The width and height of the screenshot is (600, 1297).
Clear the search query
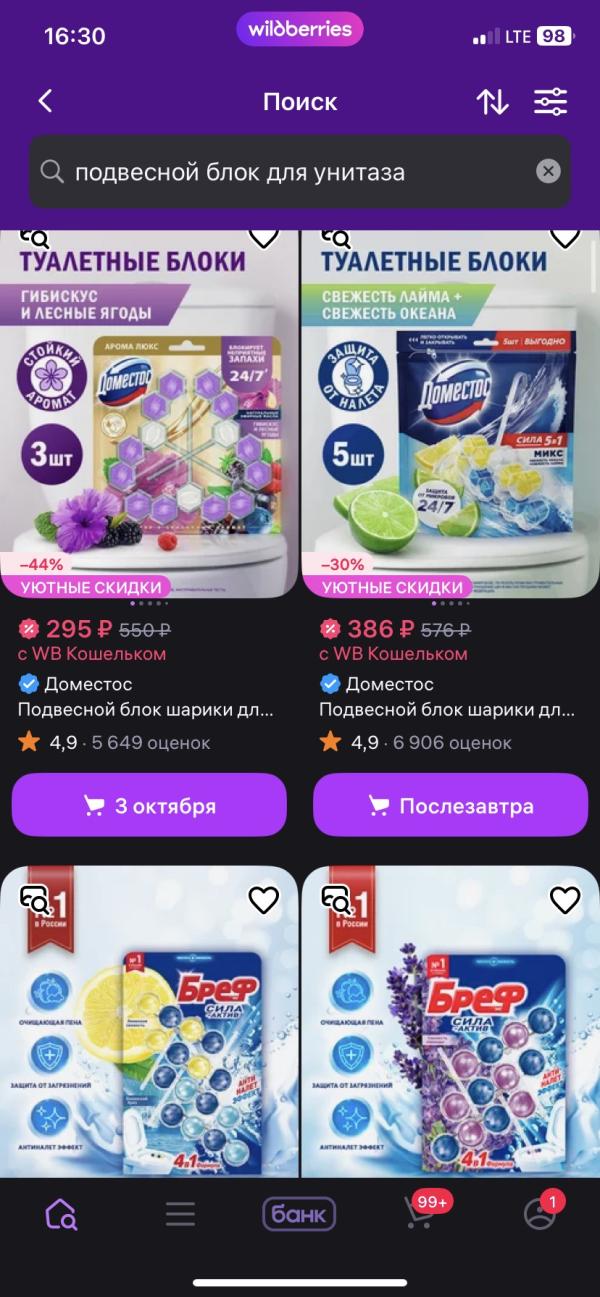pos(548,171)
